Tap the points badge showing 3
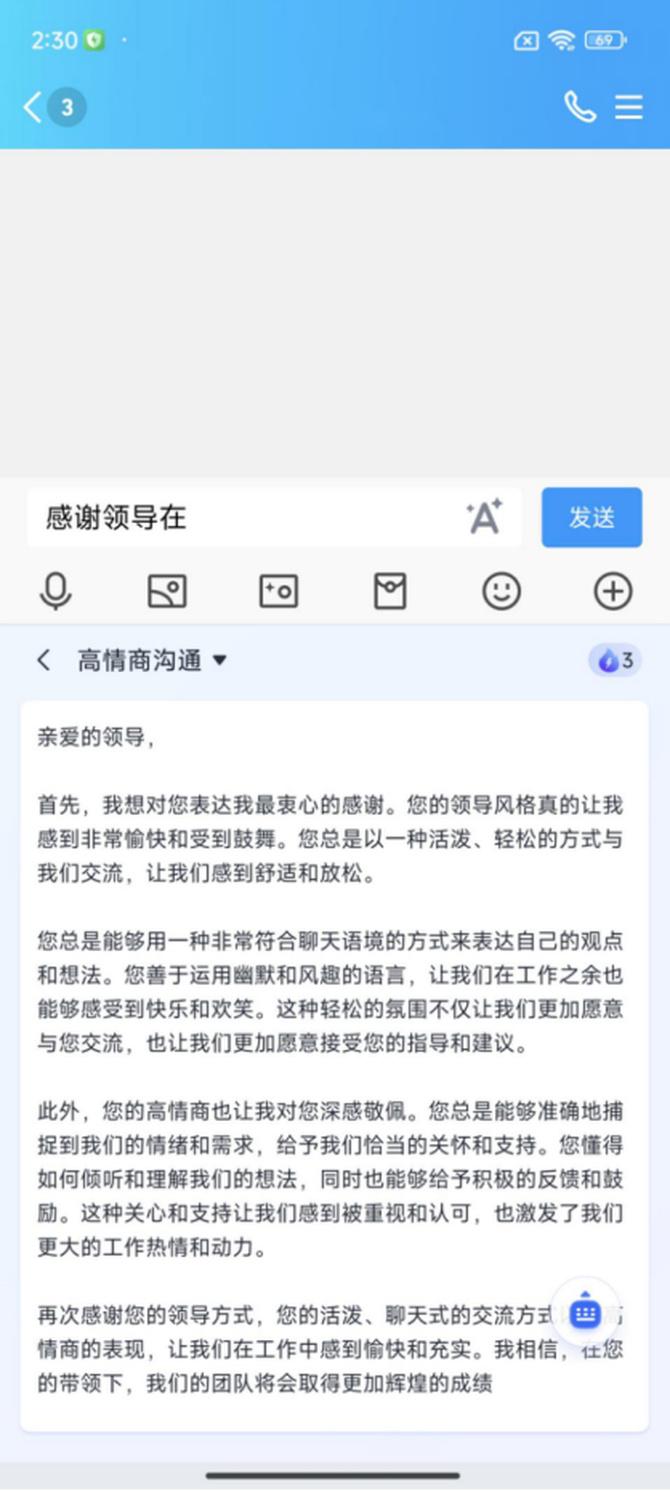Screen dimensions: 670x1491 615,660
